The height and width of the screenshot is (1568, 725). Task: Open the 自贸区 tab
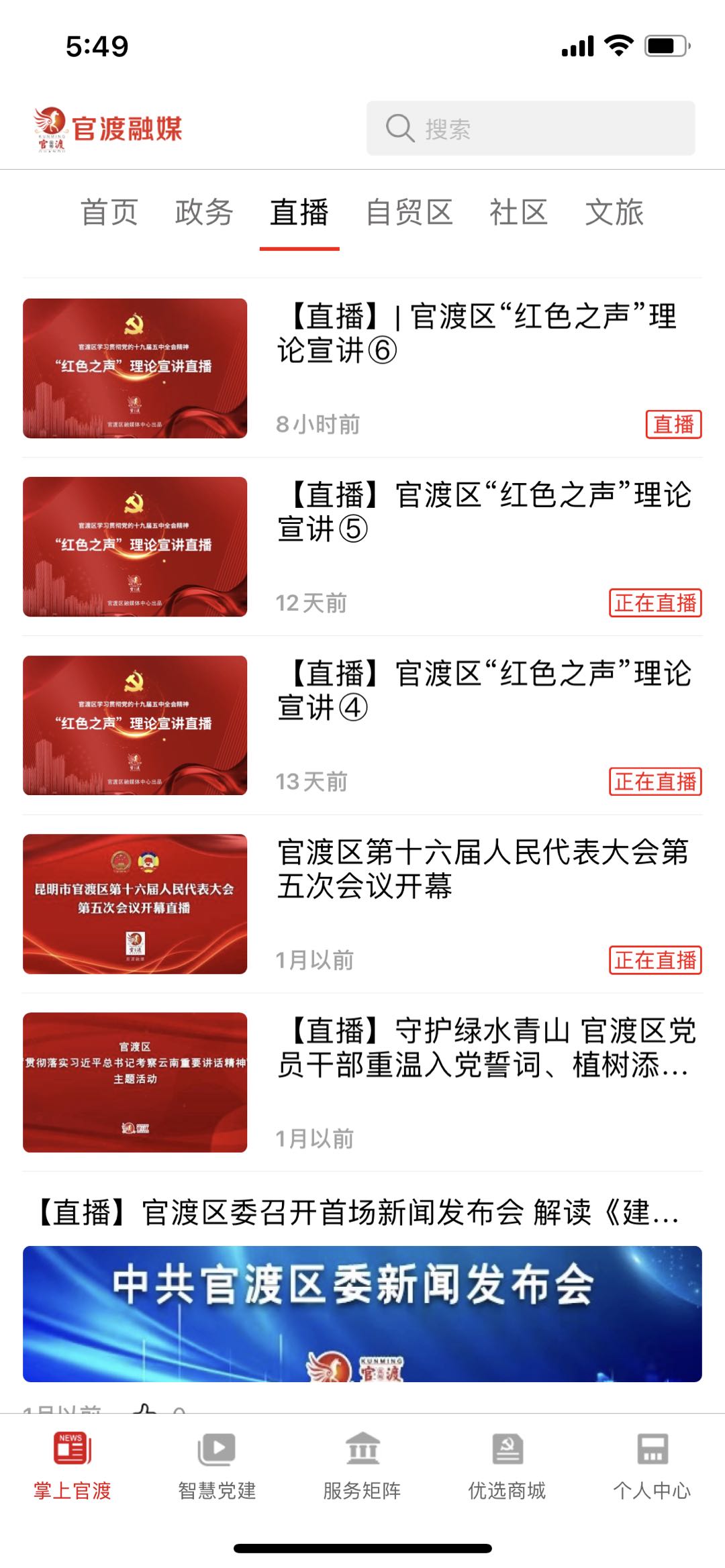(409, 213)
